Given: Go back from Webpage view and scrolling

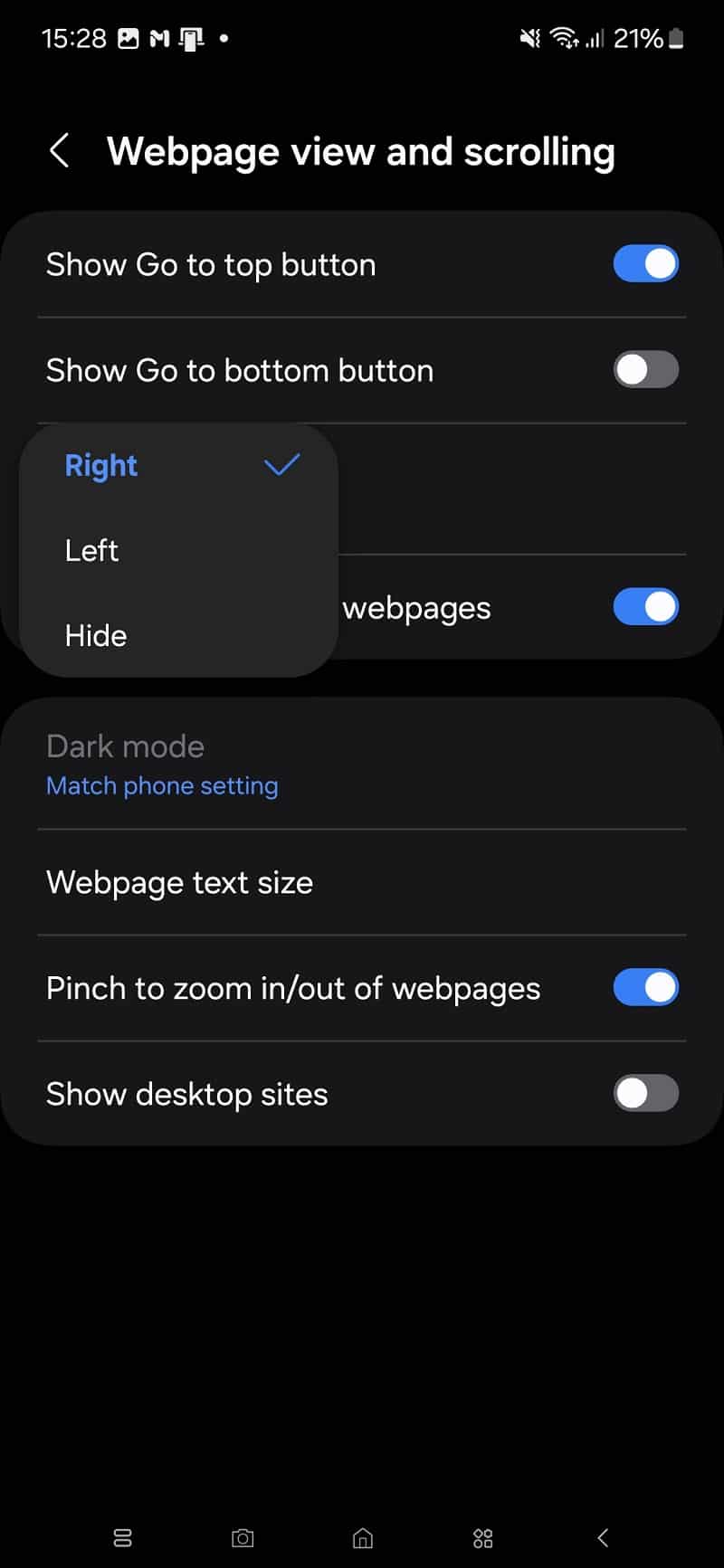Looking at the screenshot, I should tap(60, 151).
